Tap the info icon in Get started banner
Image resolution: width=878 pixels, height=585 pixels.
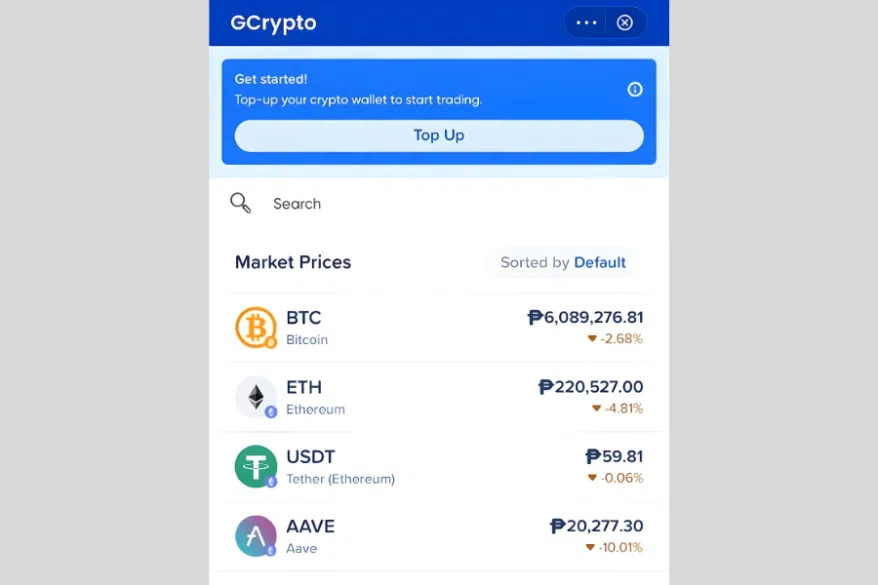pos(635,90)
